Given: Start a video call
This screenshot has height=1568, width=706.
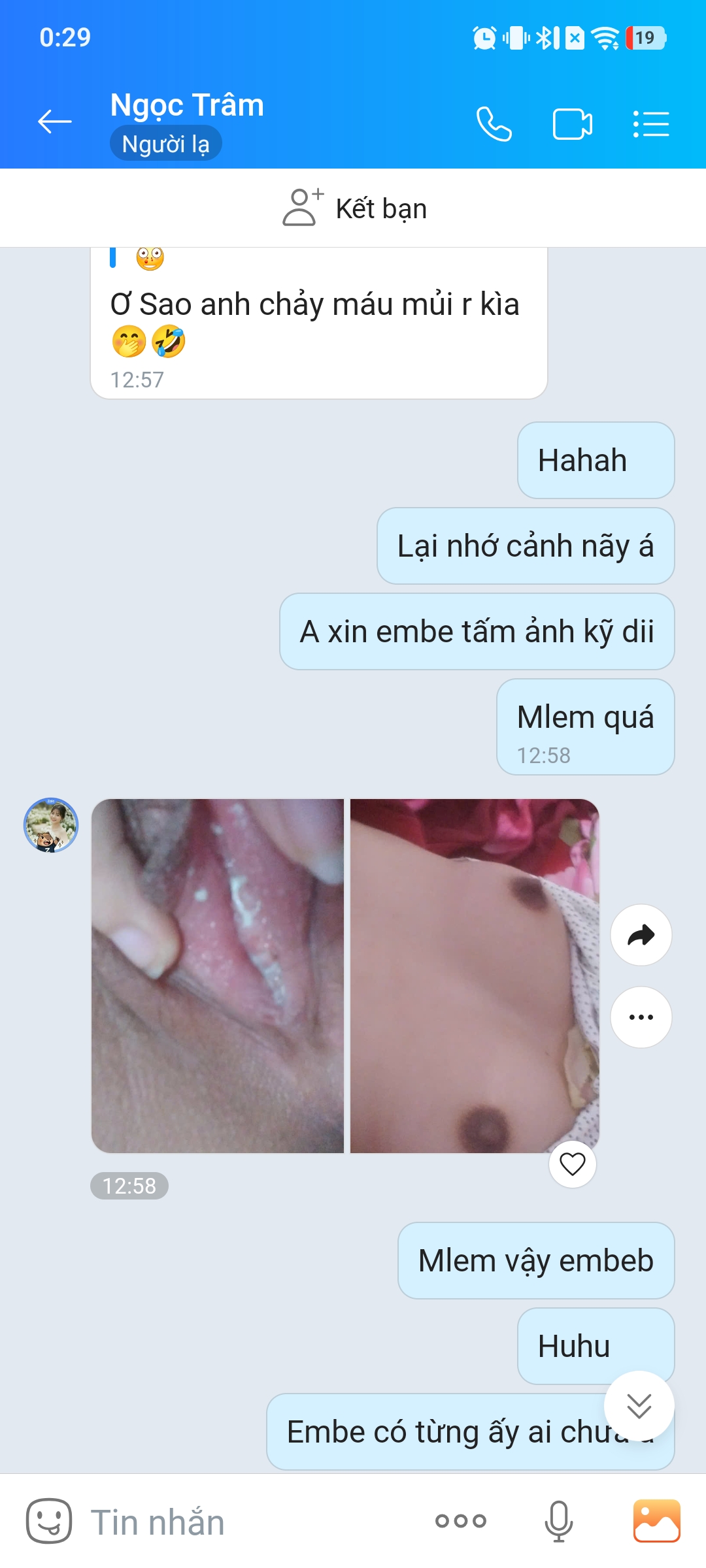Looking at the screenshot, I should [x=572, y=123].
